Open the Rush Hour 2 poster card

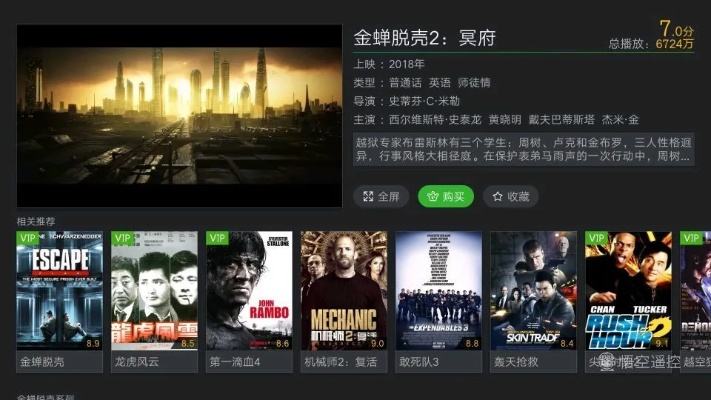628,299
